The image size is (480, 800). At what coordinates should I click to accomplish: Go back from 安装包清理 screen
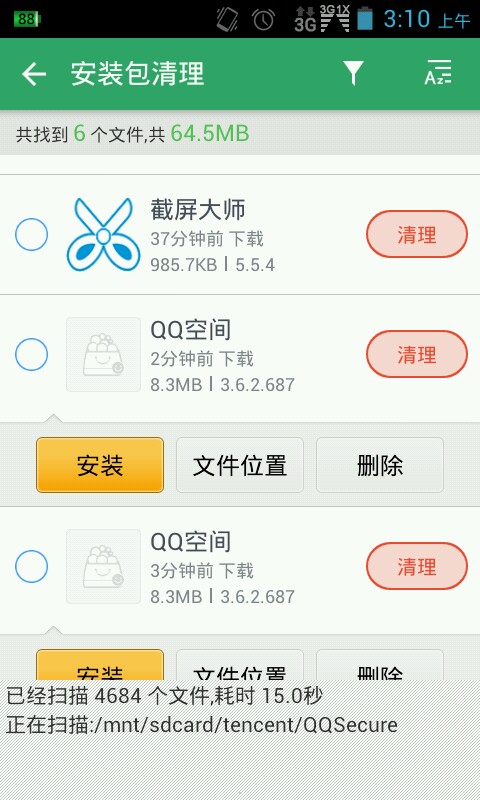(x=34, y=74)
